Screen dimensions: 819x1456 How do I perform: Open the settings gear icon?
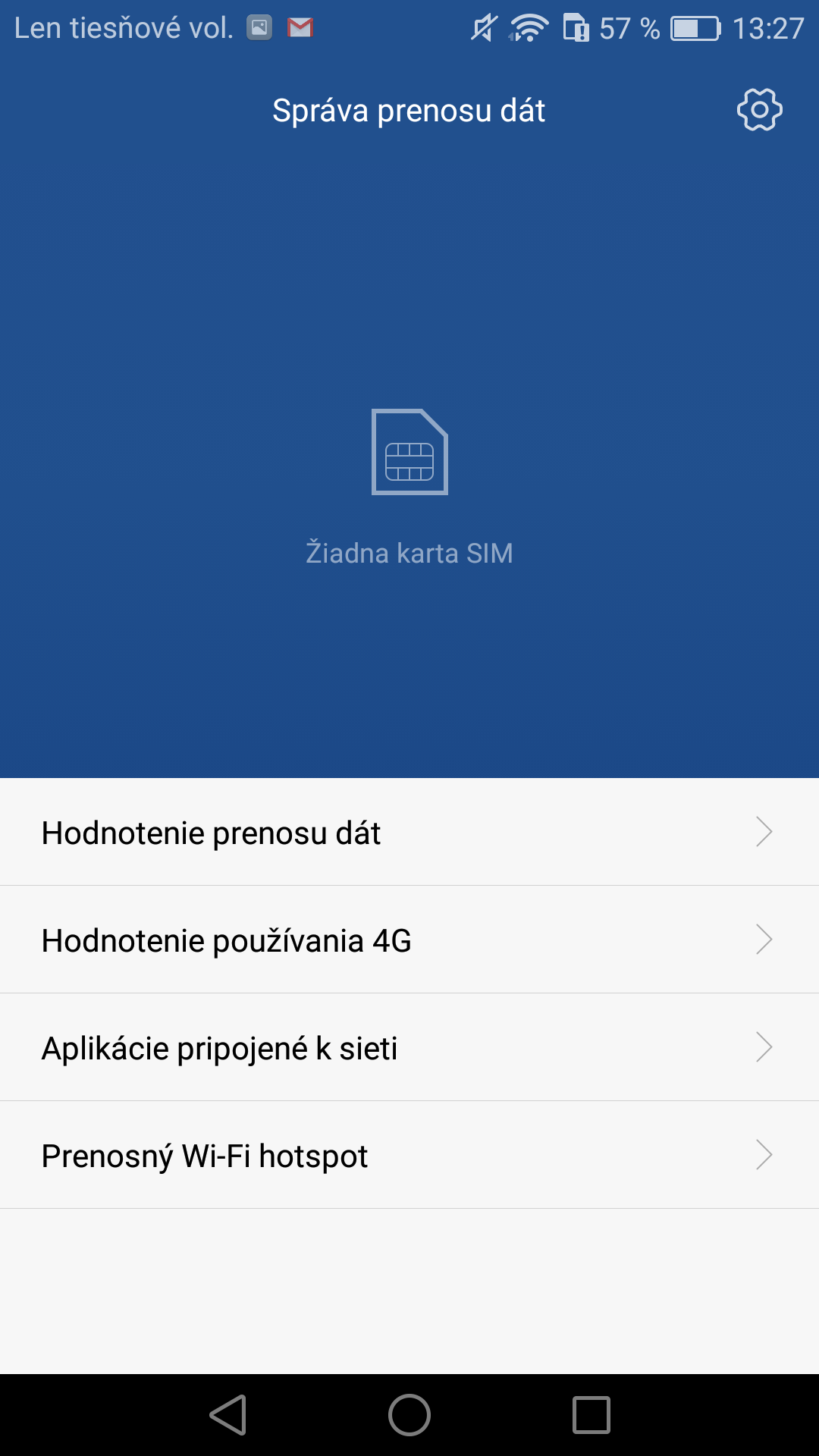pyautogui.click(x=759, y=110)
